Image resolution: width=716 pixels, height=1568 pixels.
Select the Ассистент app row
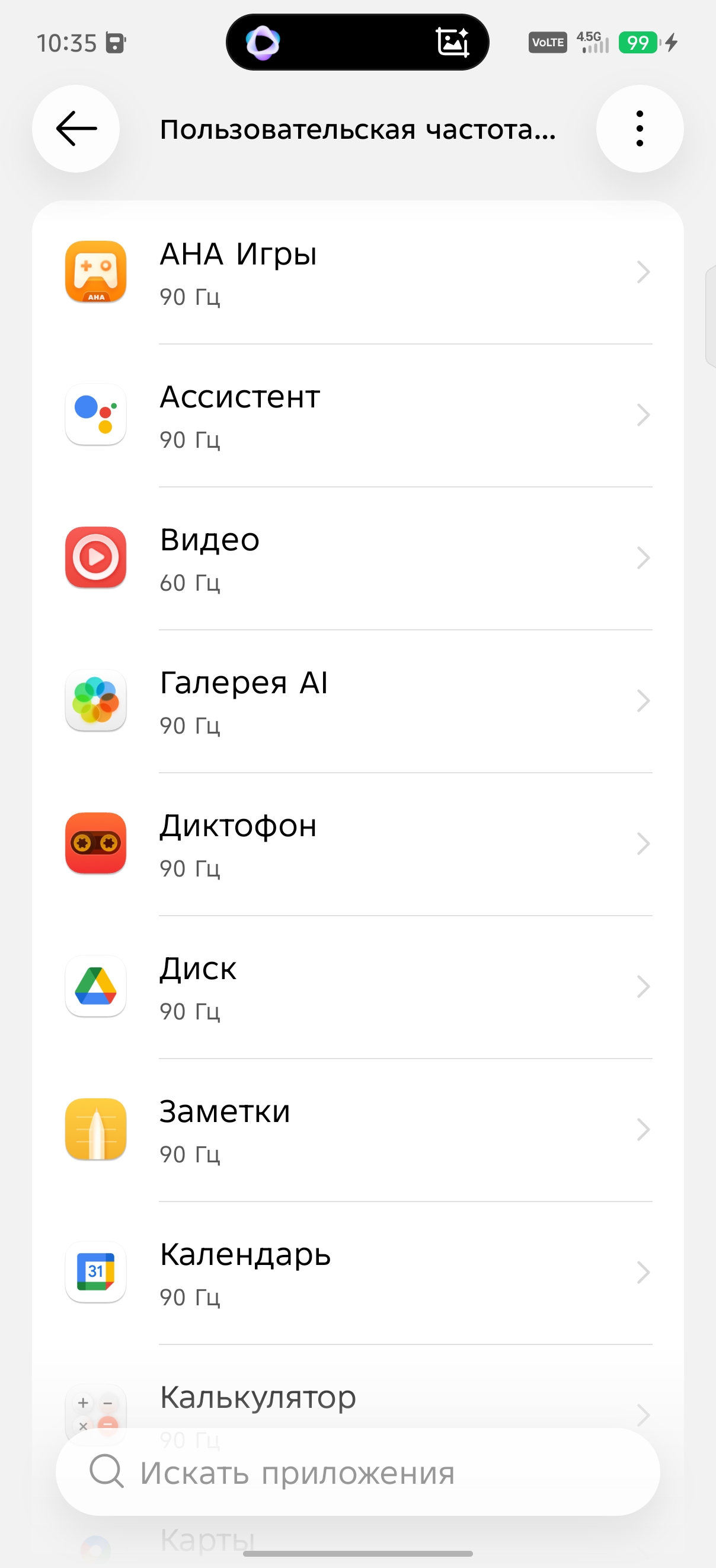(x=357, y=416)
